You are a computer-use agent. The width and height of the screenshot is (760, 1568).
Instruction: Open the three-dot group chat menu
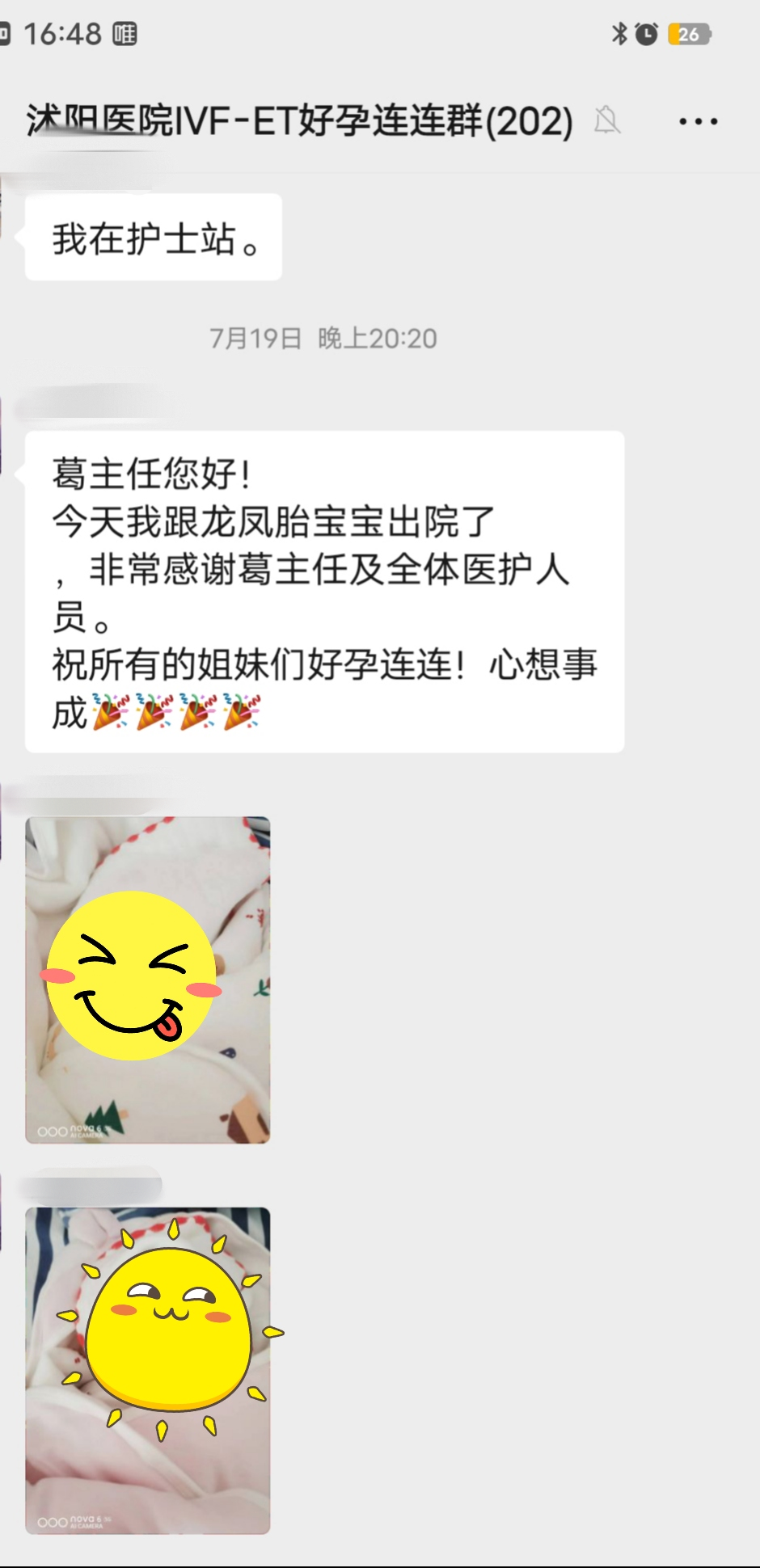698,122
